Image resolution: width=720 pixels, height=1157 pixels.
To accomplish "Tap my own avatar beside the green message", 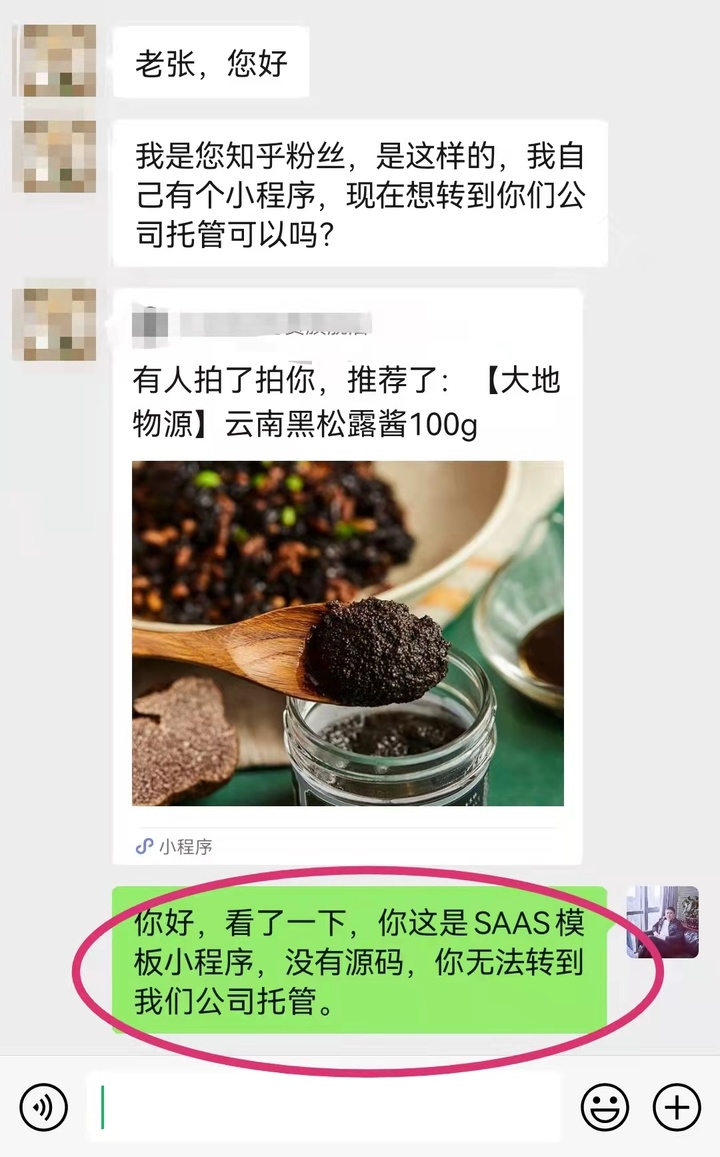I will tap(662, 922).
